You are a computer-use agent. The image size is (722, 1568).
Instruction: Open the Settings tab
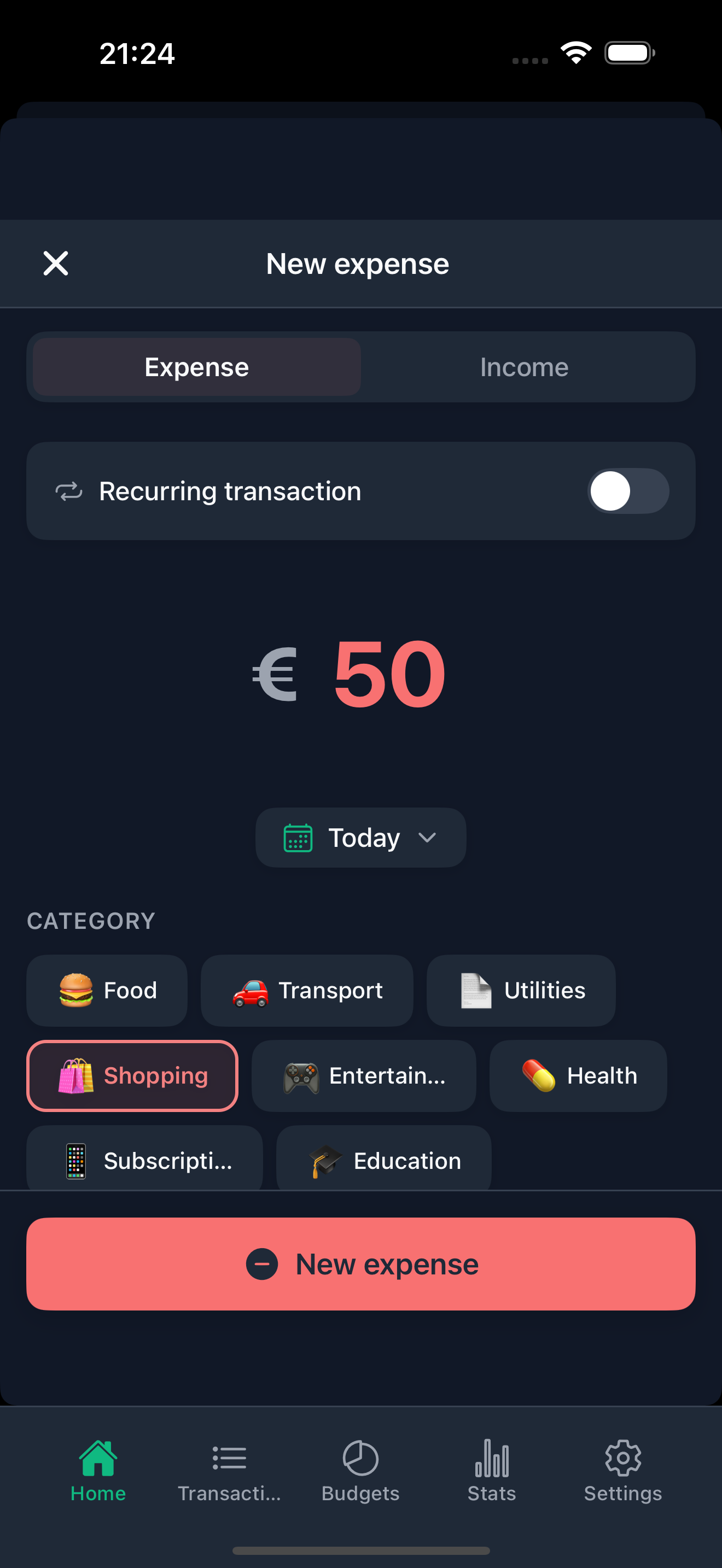coord(622,1470)
